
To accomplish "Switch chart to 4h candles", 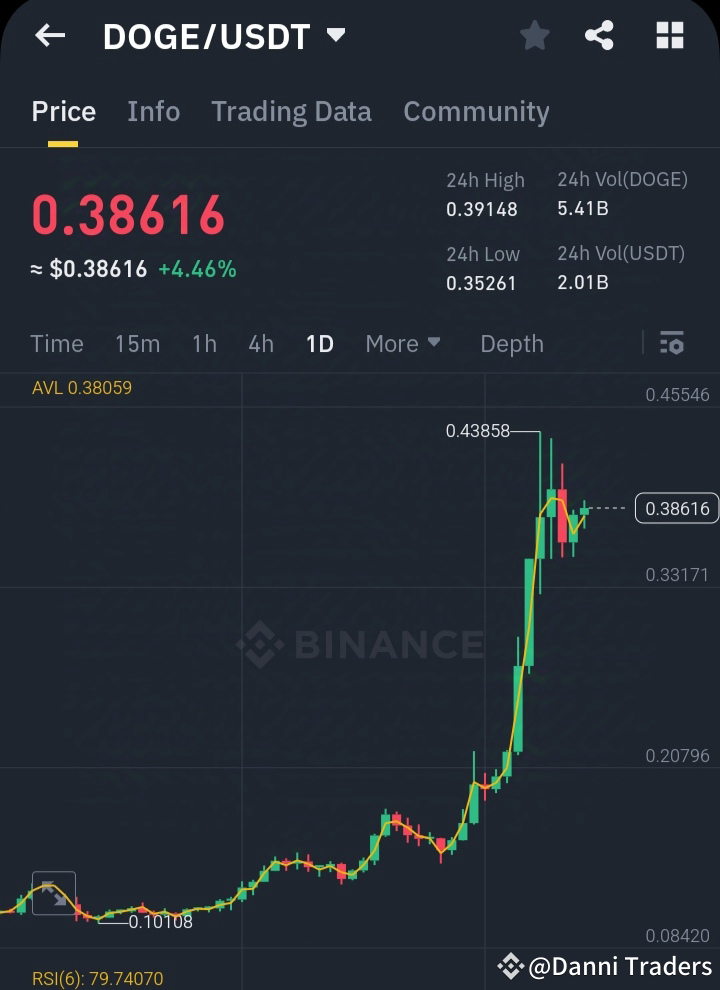I will (260, 343).
